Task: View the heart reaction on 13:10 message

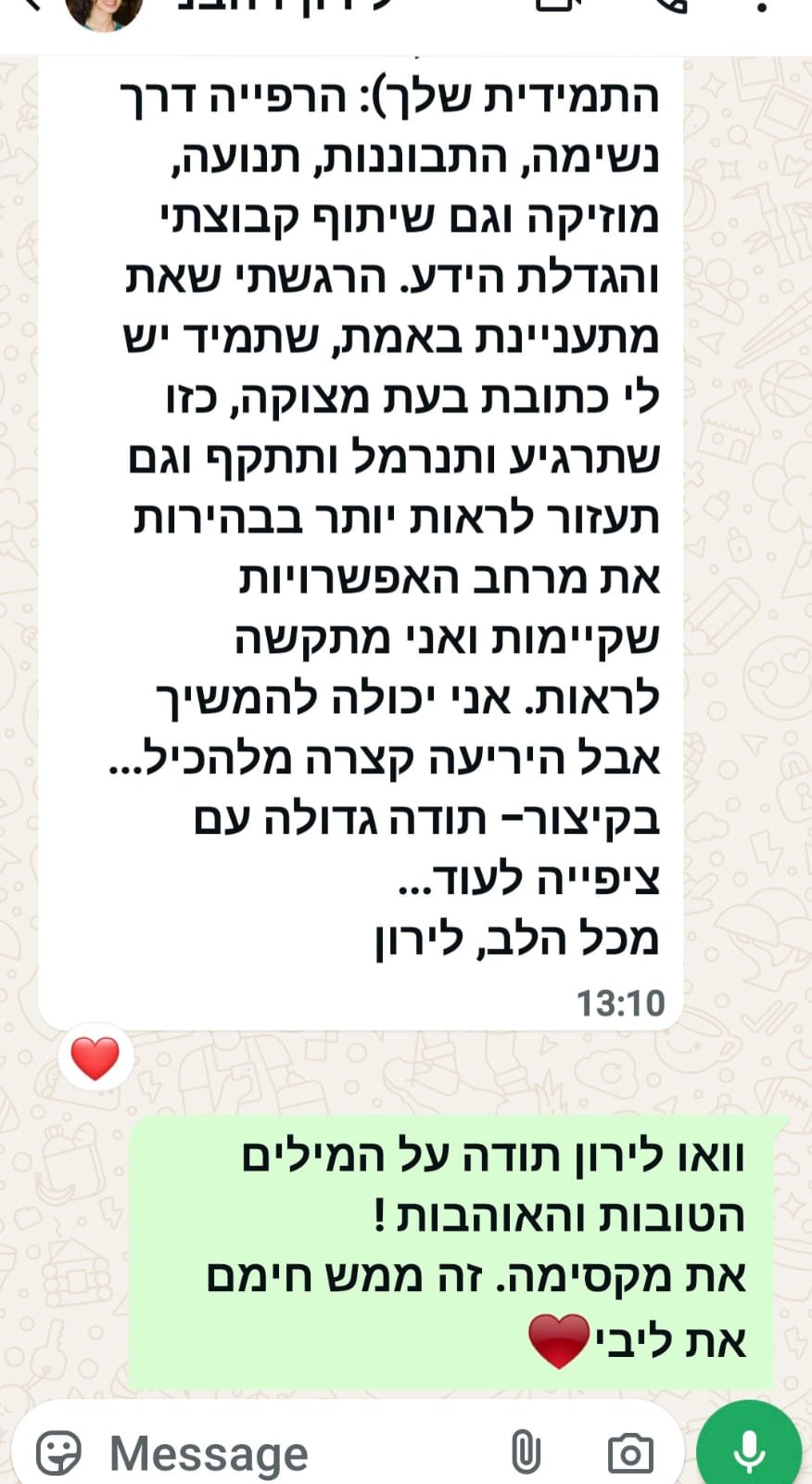Action: pos(95,1058)
